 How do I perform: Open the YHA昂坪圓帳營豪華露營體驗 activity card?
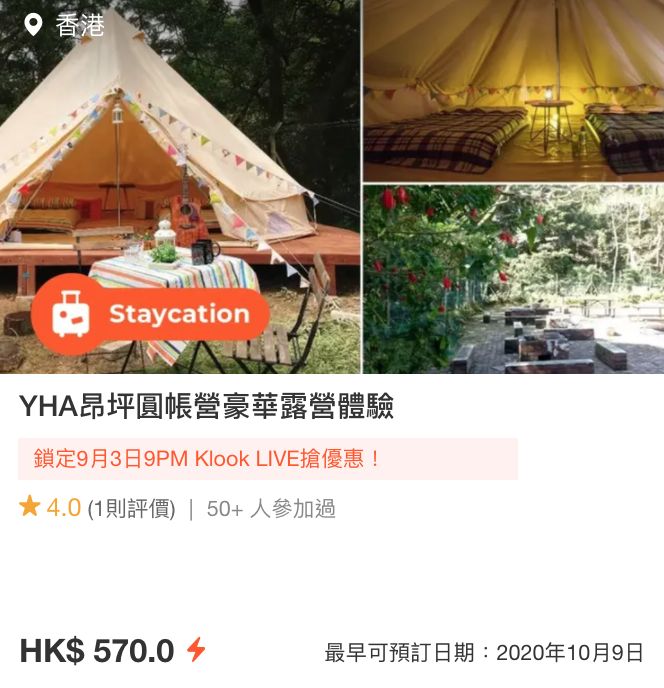[x=206, y=406]
